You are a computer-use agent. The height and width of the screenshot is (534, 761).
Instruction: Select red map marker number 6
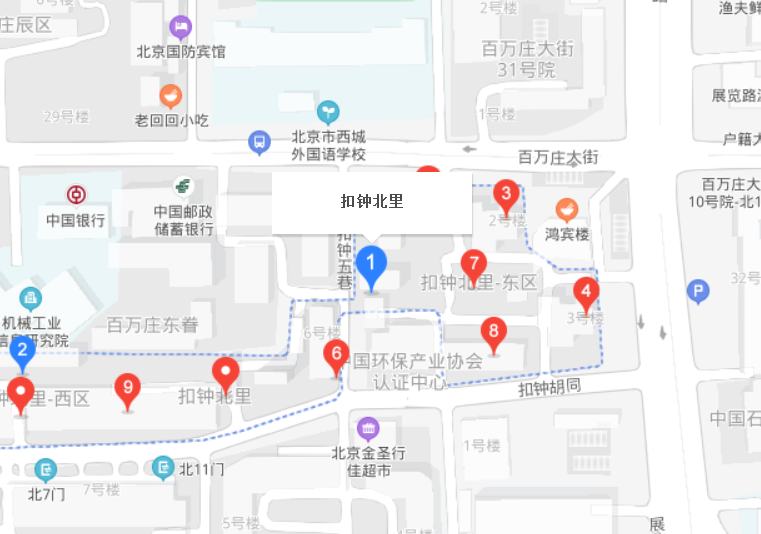pos(337,354)
